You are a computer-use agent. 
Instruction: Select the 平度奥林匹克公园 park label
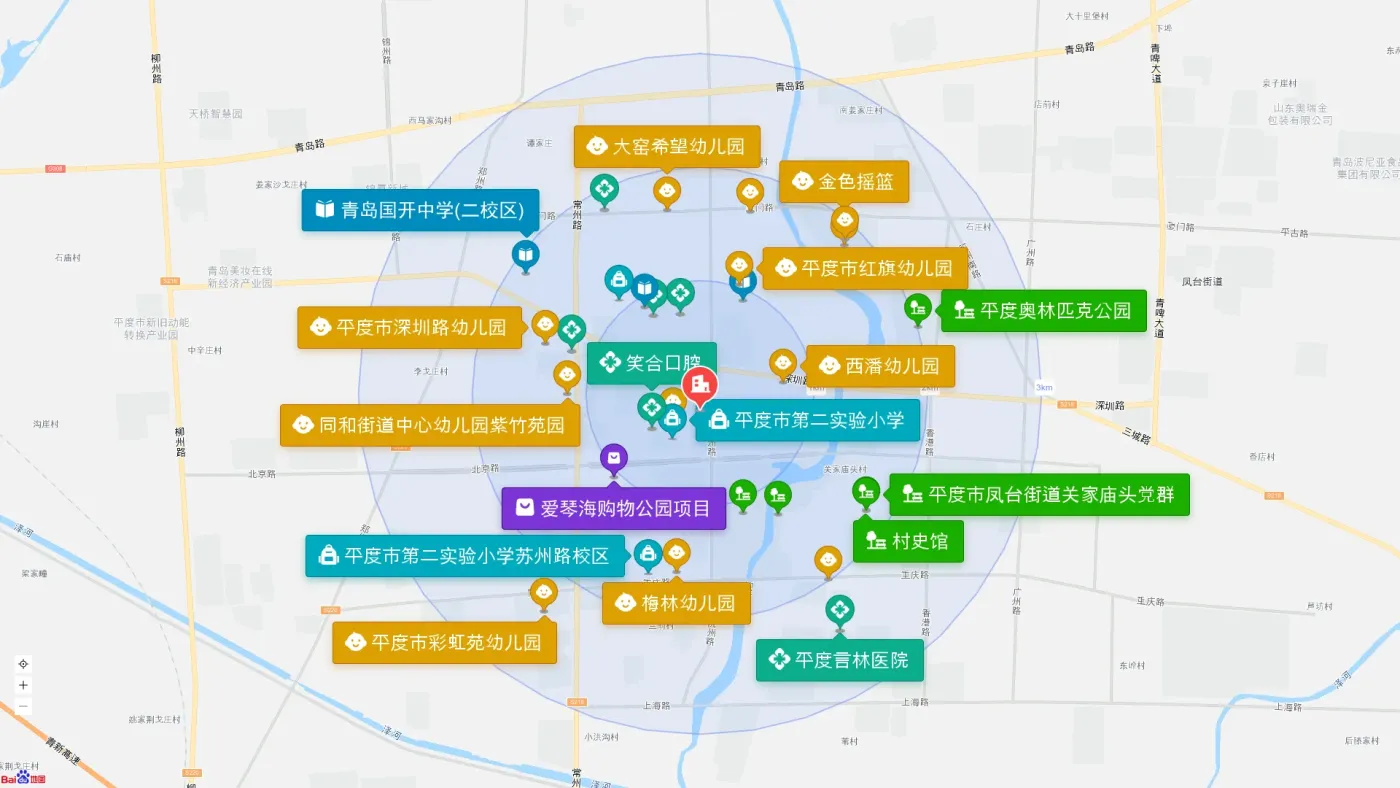pyautogui.click(x=1043, y=310)
